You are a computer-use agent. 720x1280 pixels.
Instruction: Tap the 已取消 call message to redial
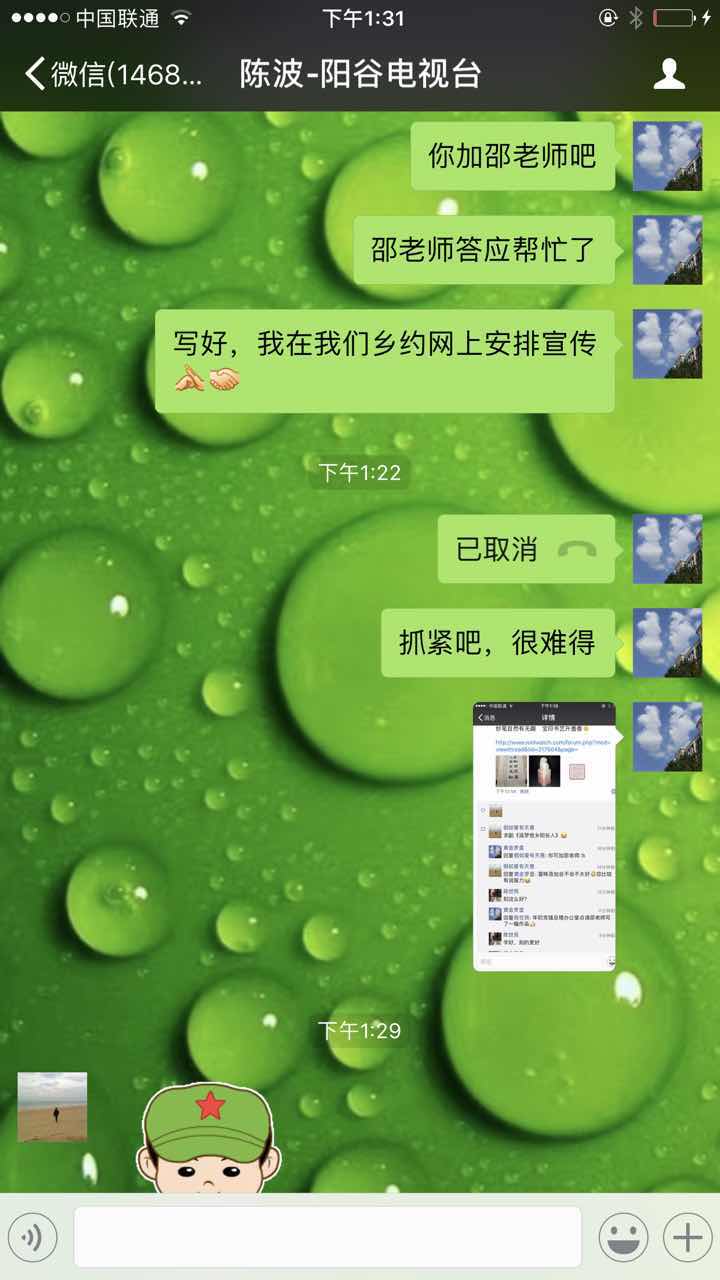tap(525, 549)
